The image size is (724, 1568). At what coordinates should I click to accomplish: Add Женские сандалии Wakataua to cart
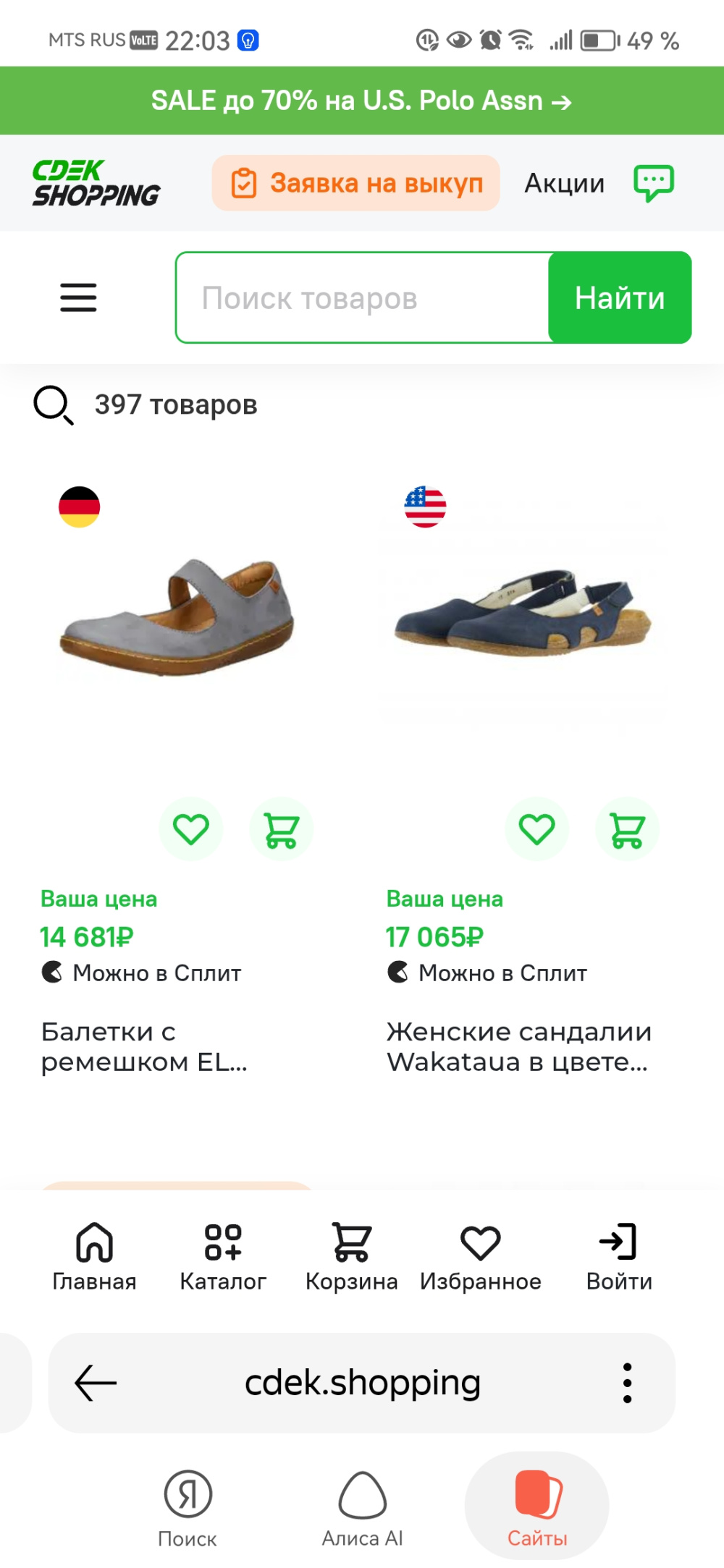pyautogui.click(x=627, y=829)
